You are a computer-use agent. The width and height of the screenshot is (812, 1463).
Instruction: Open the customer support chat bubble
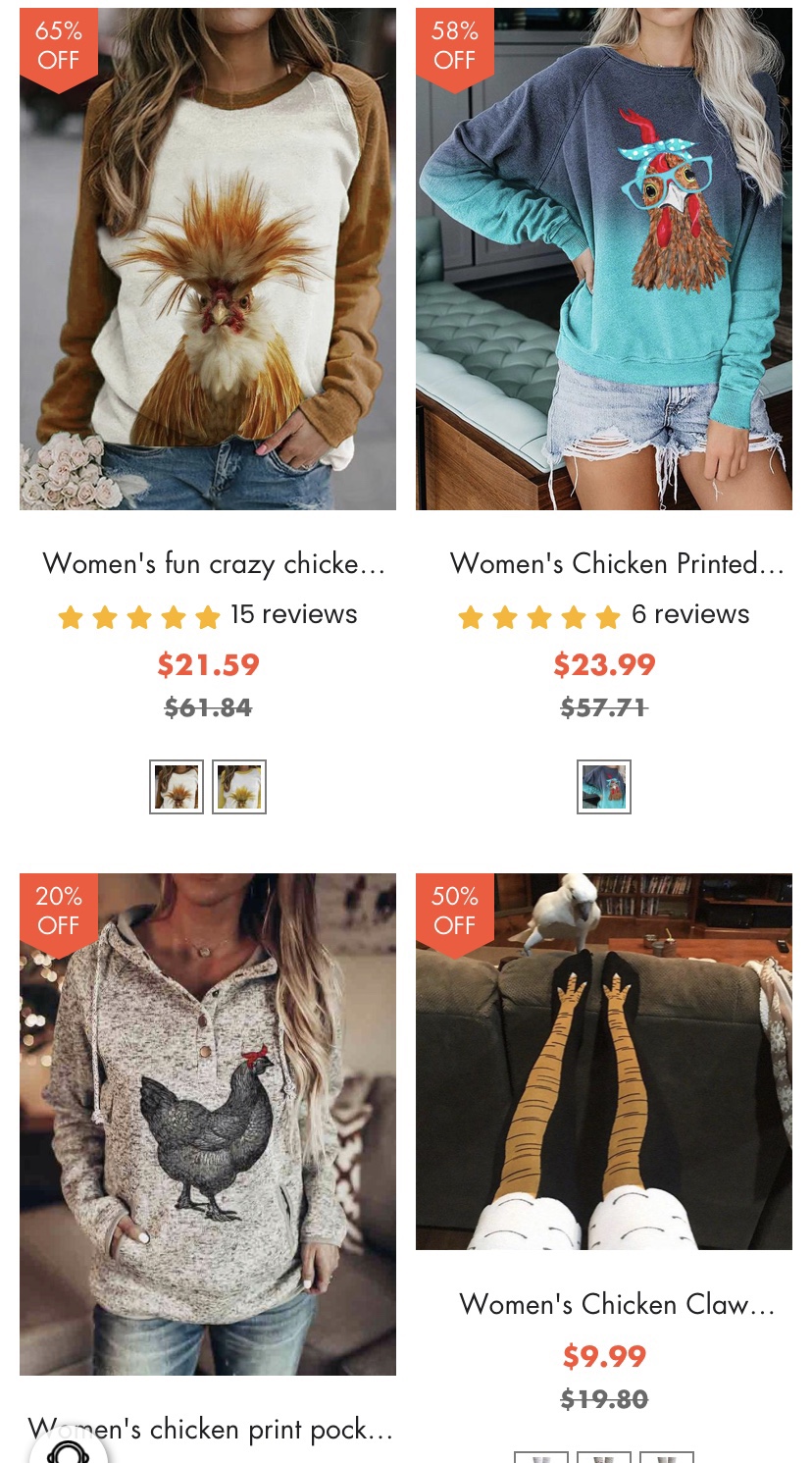[69, 1452]
